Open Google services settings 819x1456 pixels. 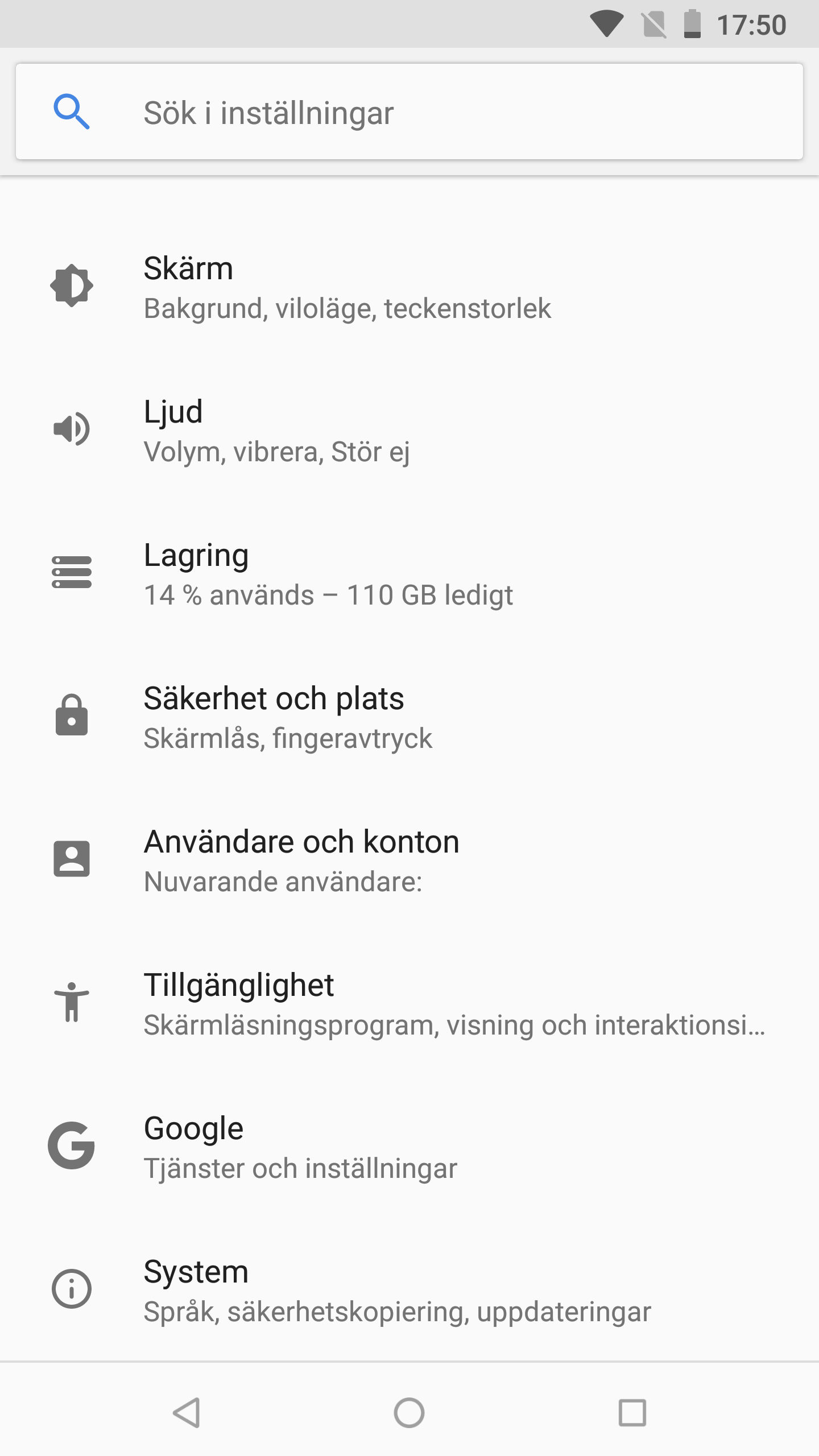(409, 1147)
